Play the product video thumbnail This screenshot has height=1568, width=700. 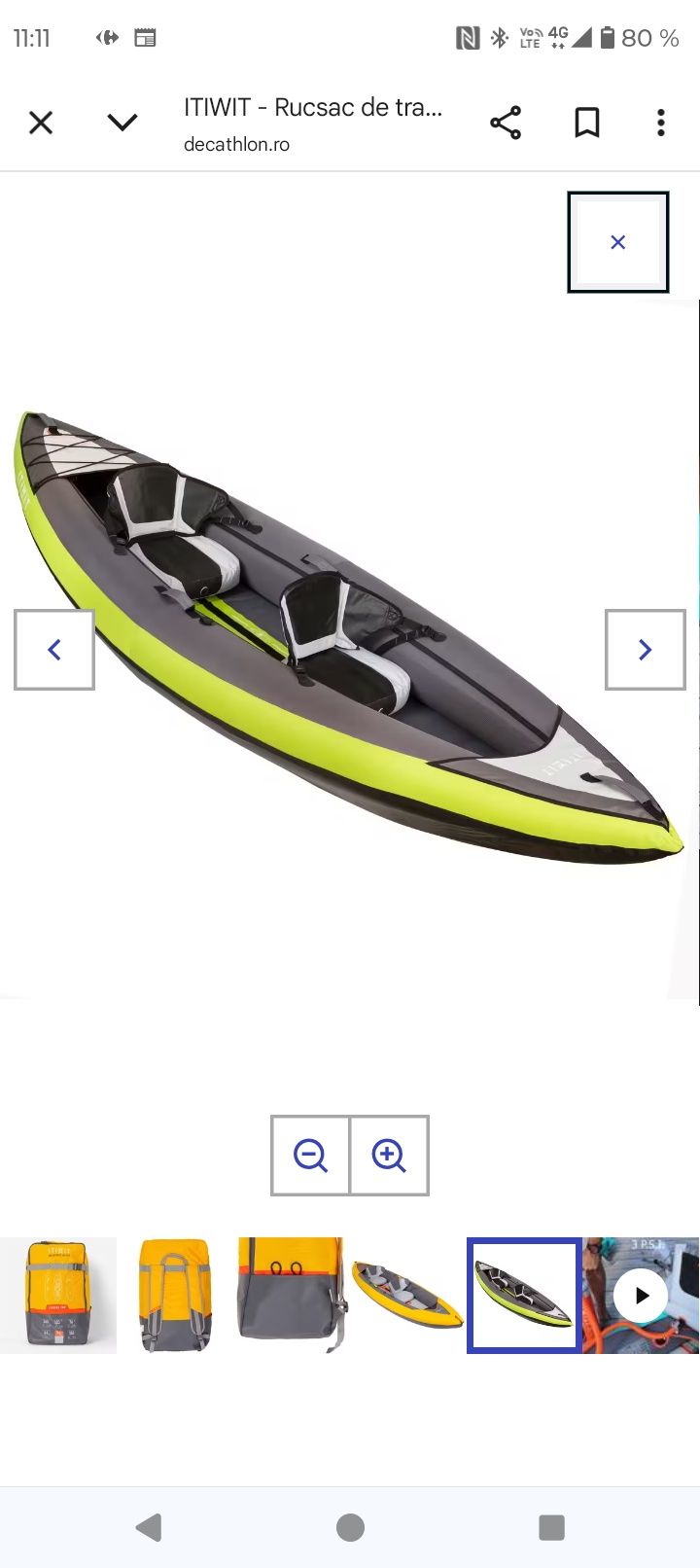tap(641, 1295)
